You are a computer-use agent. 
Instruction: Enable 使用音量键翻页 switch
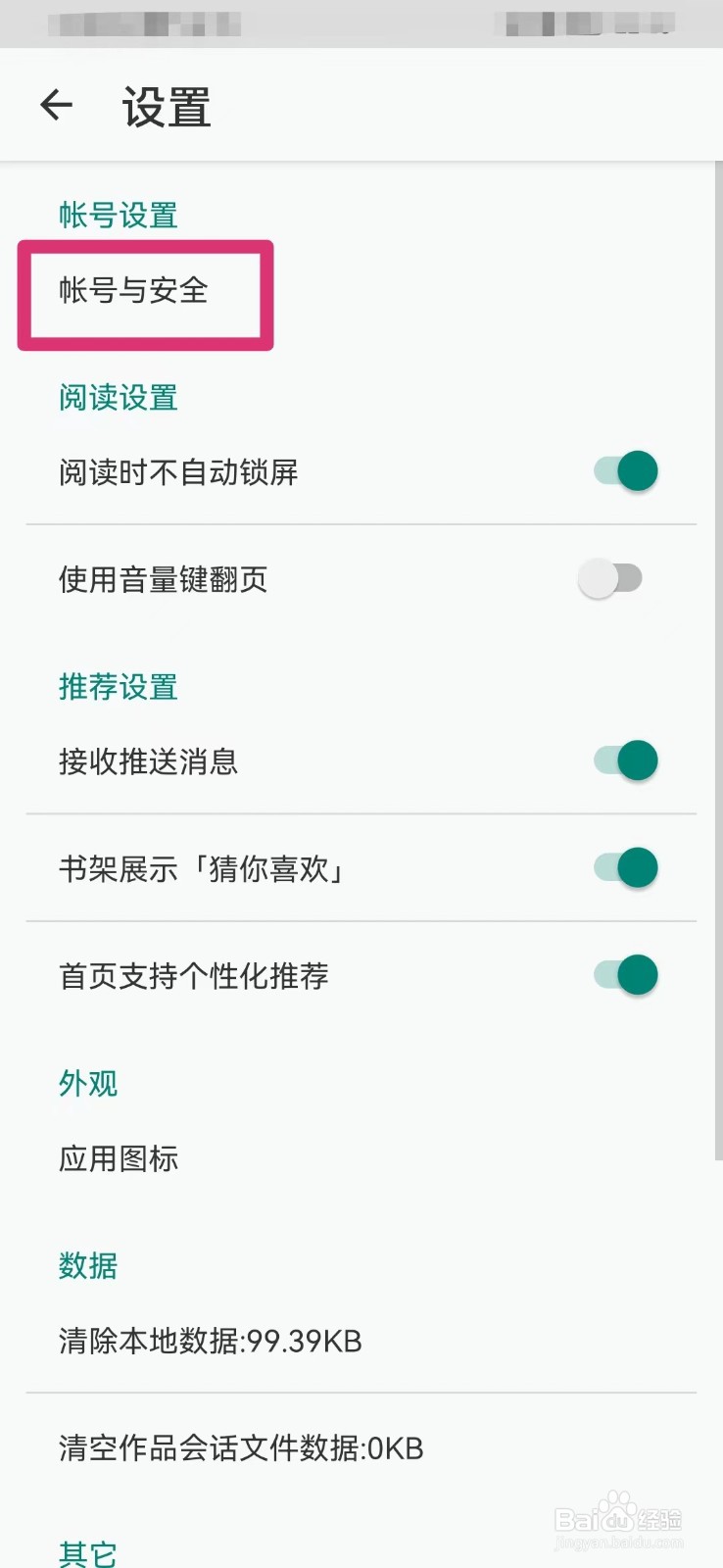(610, 578)
